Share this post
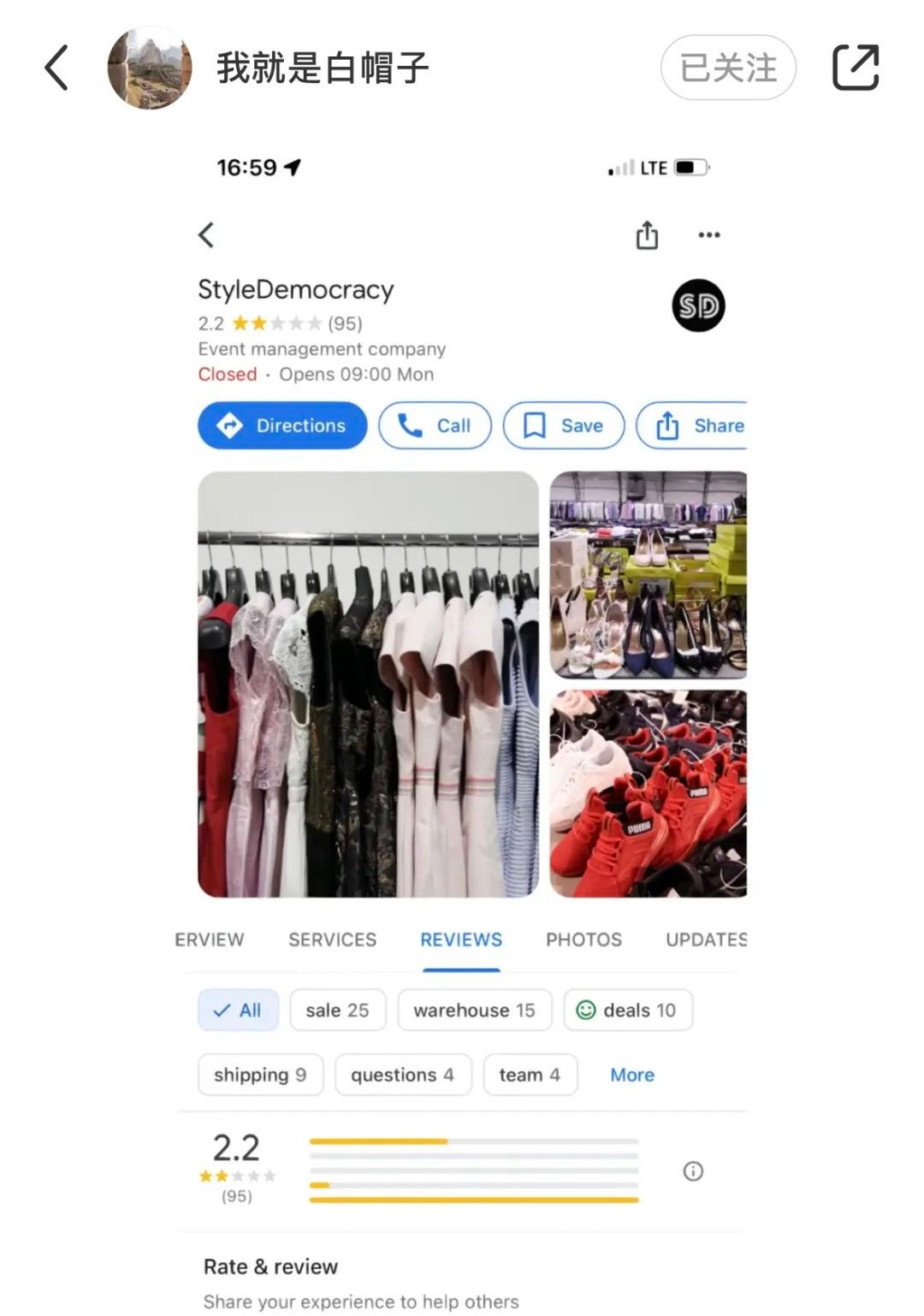 pos(856,68)
